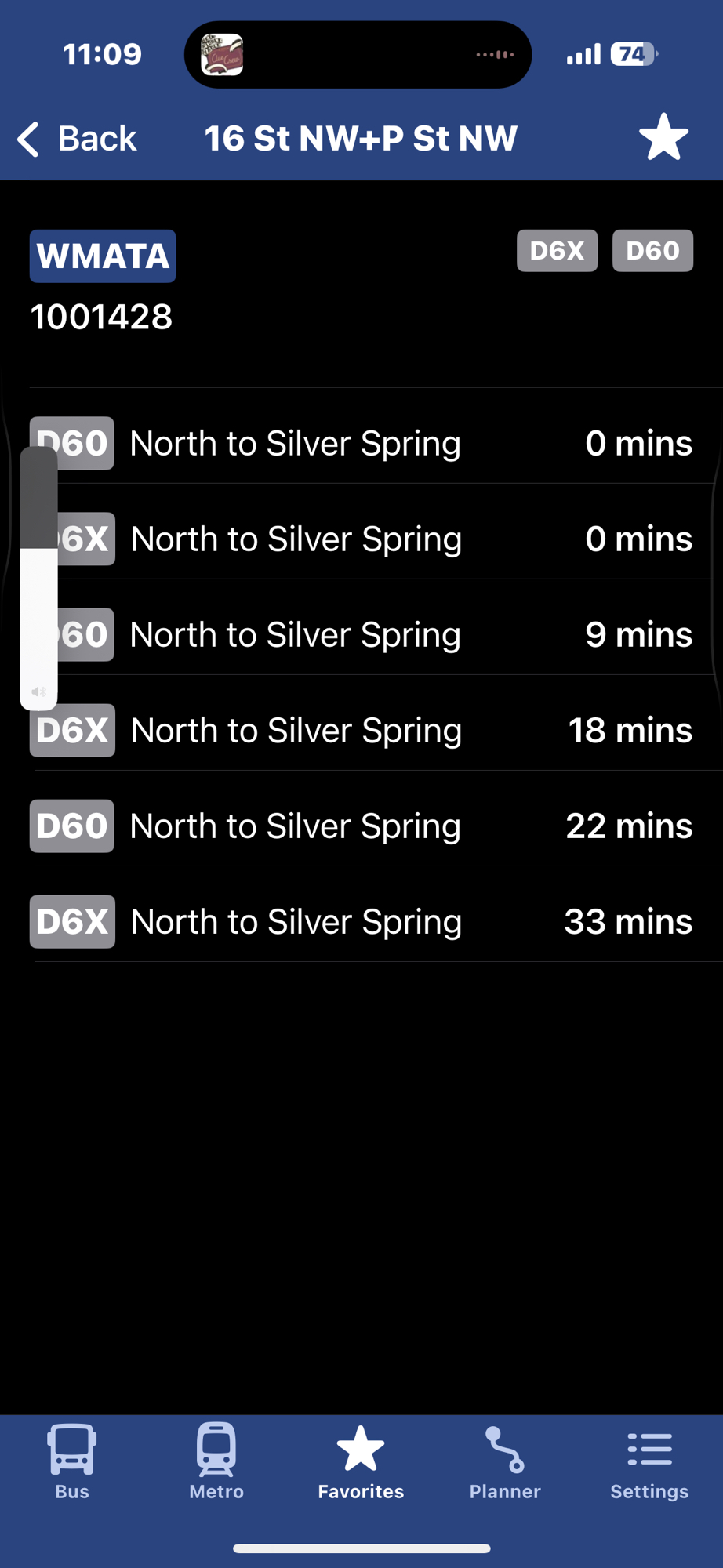The height and width of the screenshot is (1568, 723).
Task: Open the Favorites tab
Action: (361, 1461)
